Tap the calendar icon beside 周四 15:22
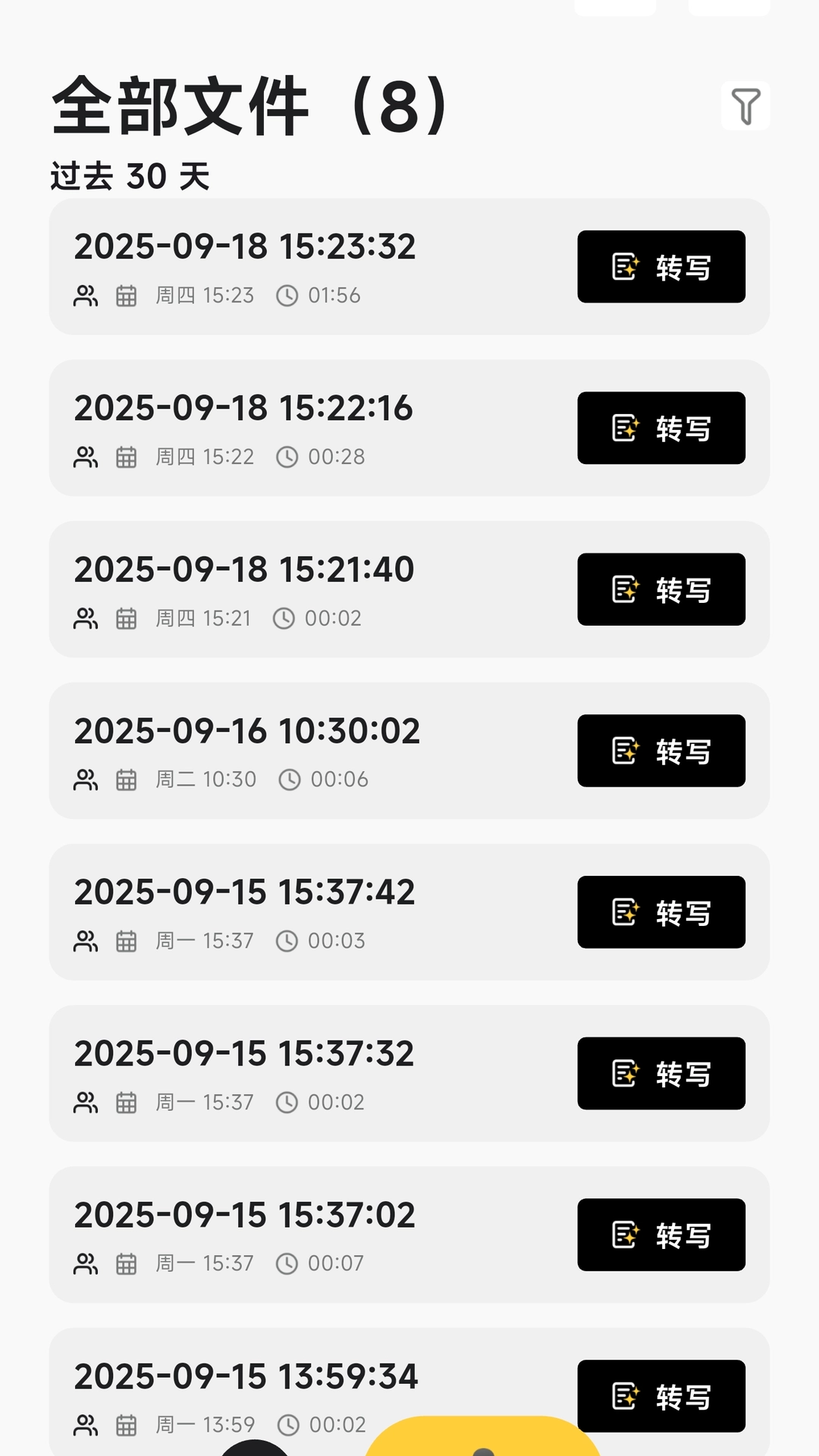Image resolution: width=819 pixels, height=1456 pixels. [127, 457]
